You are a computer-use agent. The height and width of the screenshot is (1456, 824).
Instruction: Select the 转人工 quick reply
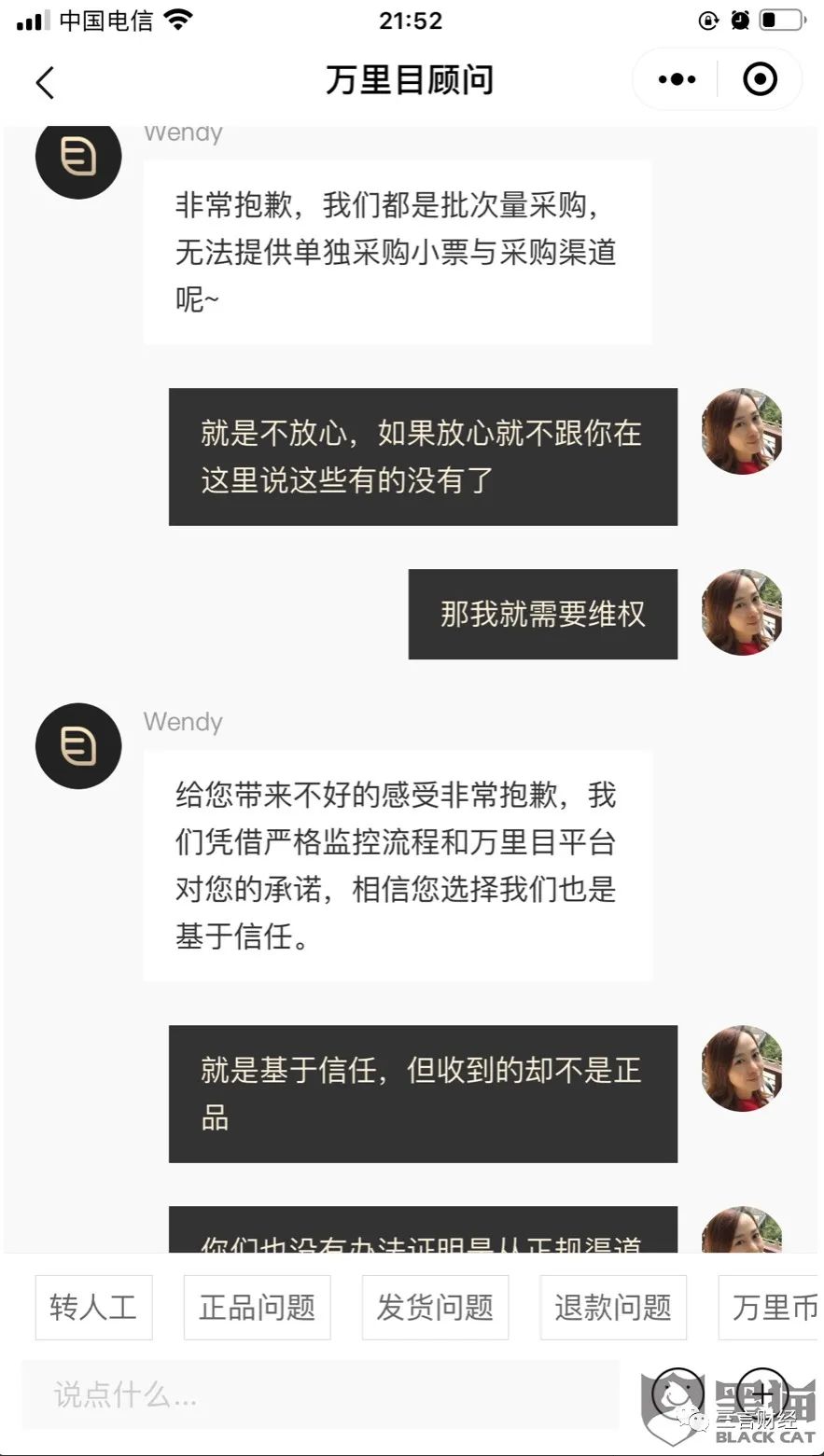click(x=93, y=1308)
